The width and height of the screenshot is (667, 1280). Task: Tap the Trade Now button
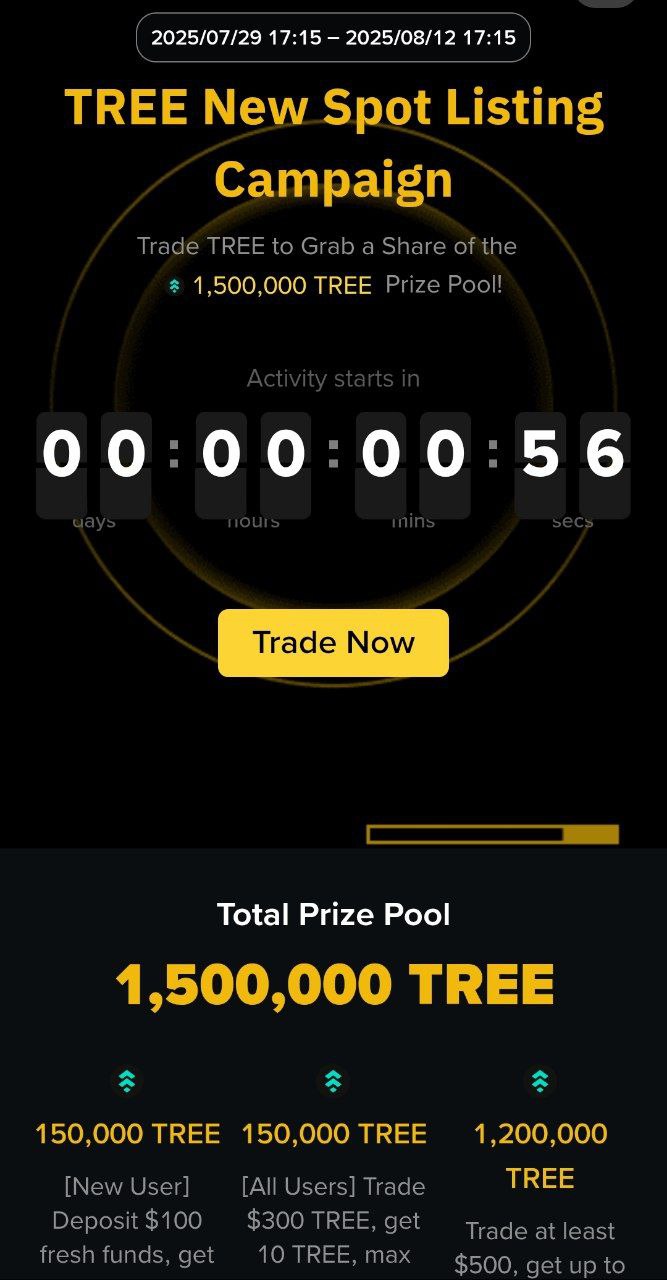tap(333, 642)
